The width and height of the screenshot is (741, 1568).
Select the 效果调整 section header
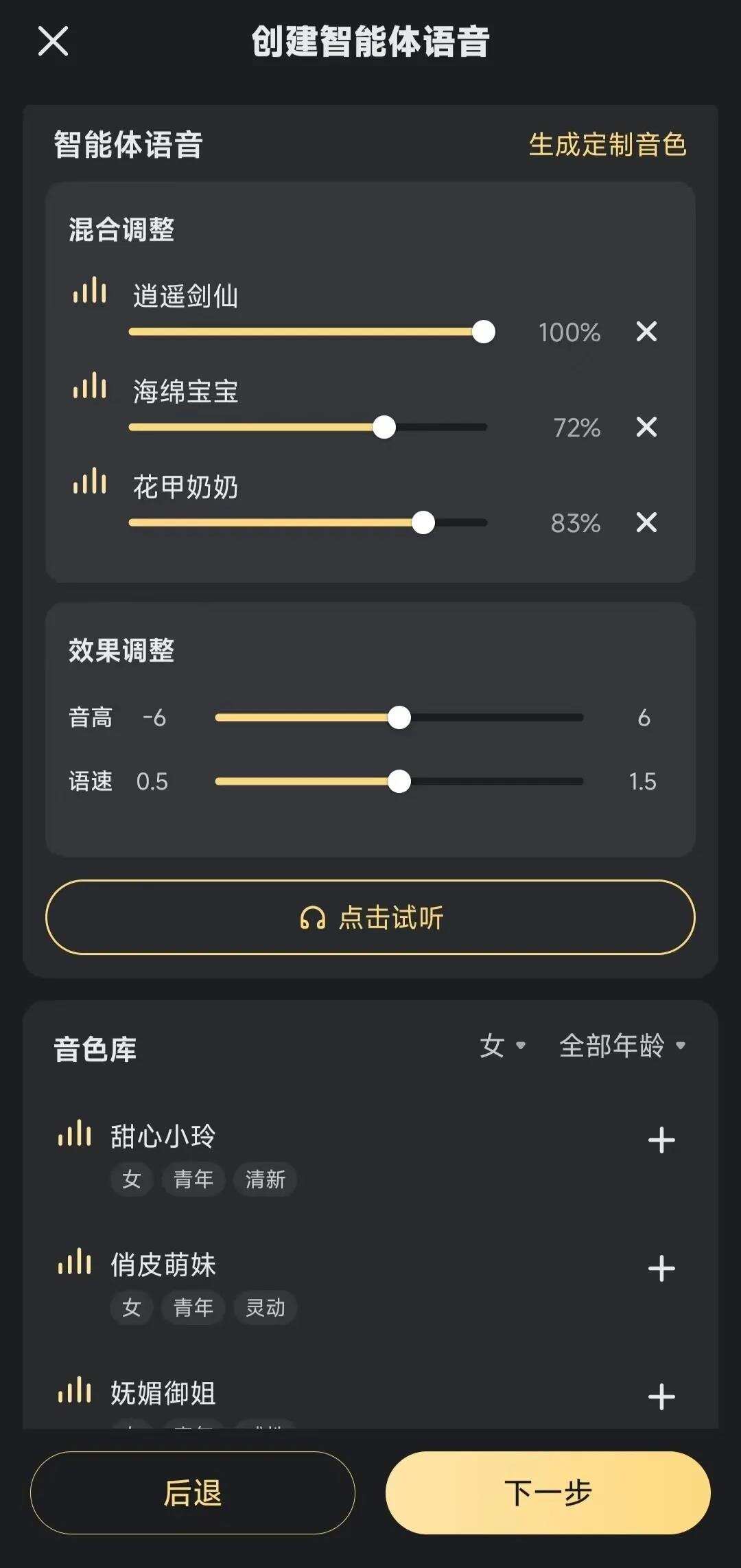(x=121, y=652)
